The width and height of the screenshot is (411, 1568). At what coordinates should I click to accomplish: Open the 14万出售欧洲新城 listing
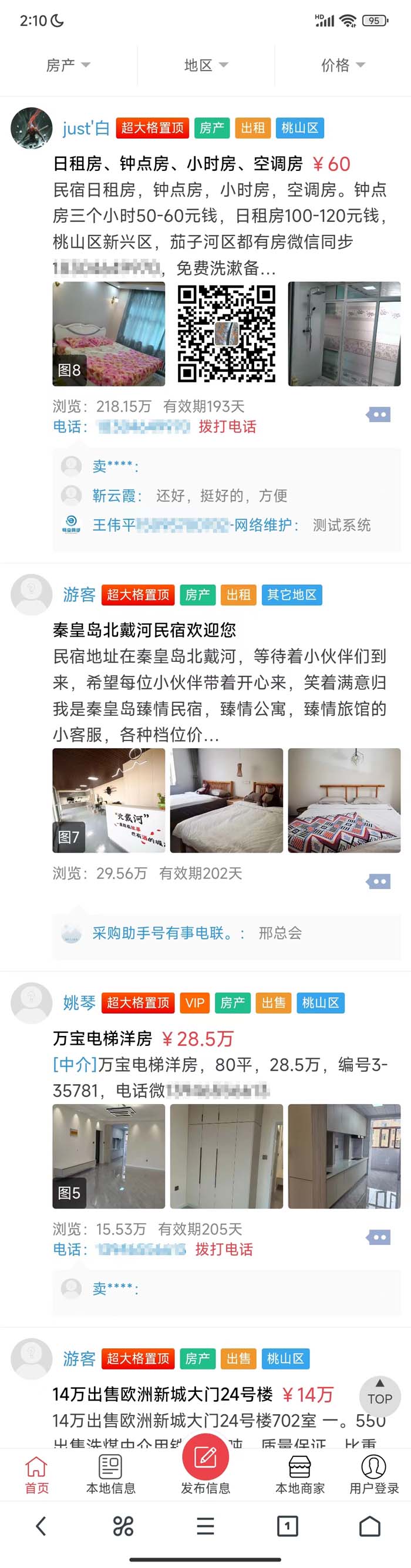[x=163, y=1395]
